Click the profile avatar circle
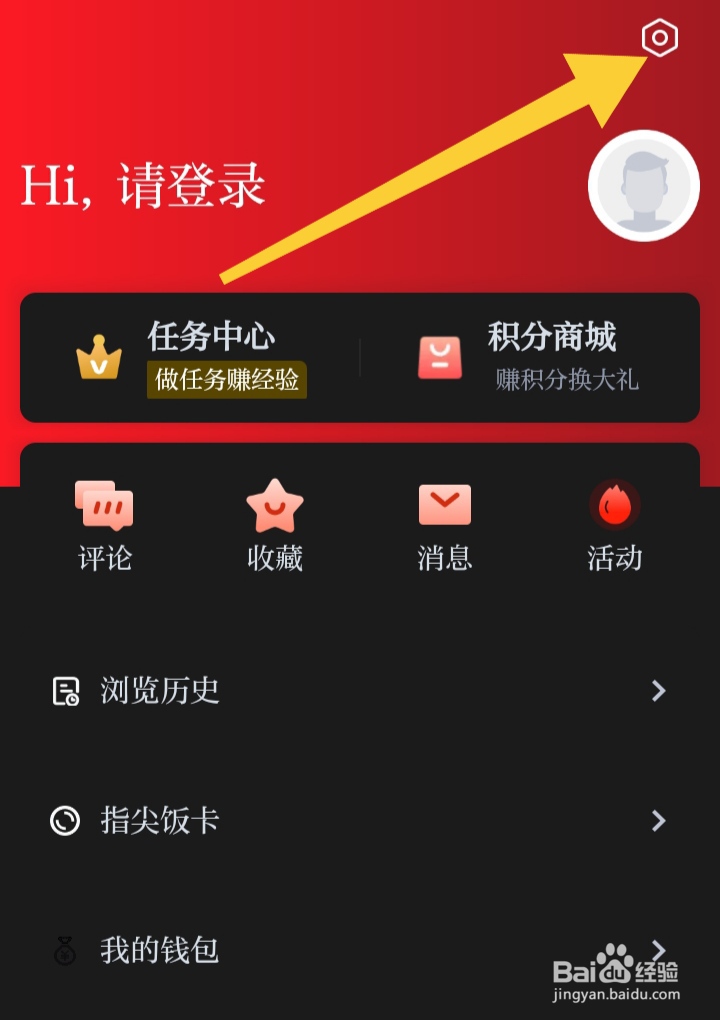Screen dimensions: 720x1020 click(643, 185)
